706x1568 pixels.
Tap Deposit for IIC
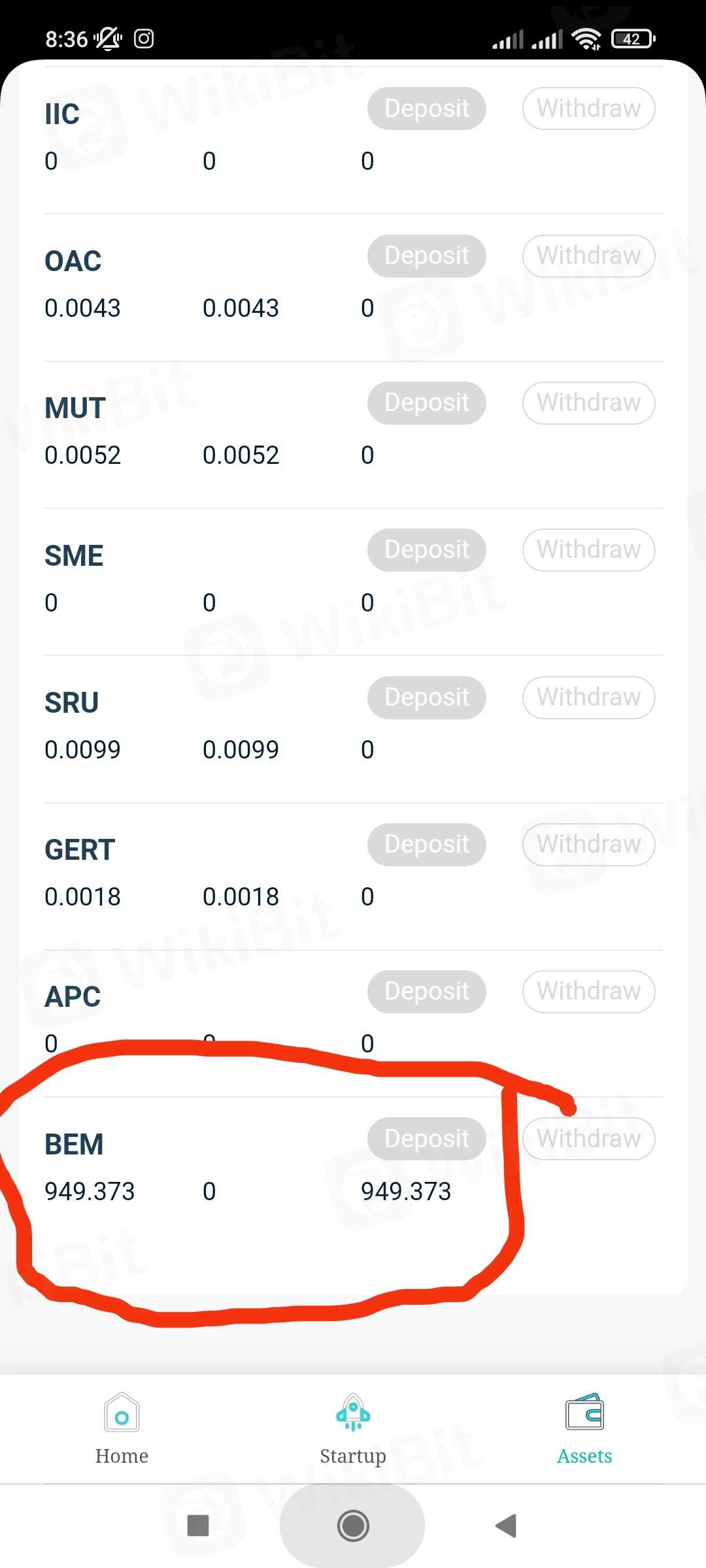[426, 108]
